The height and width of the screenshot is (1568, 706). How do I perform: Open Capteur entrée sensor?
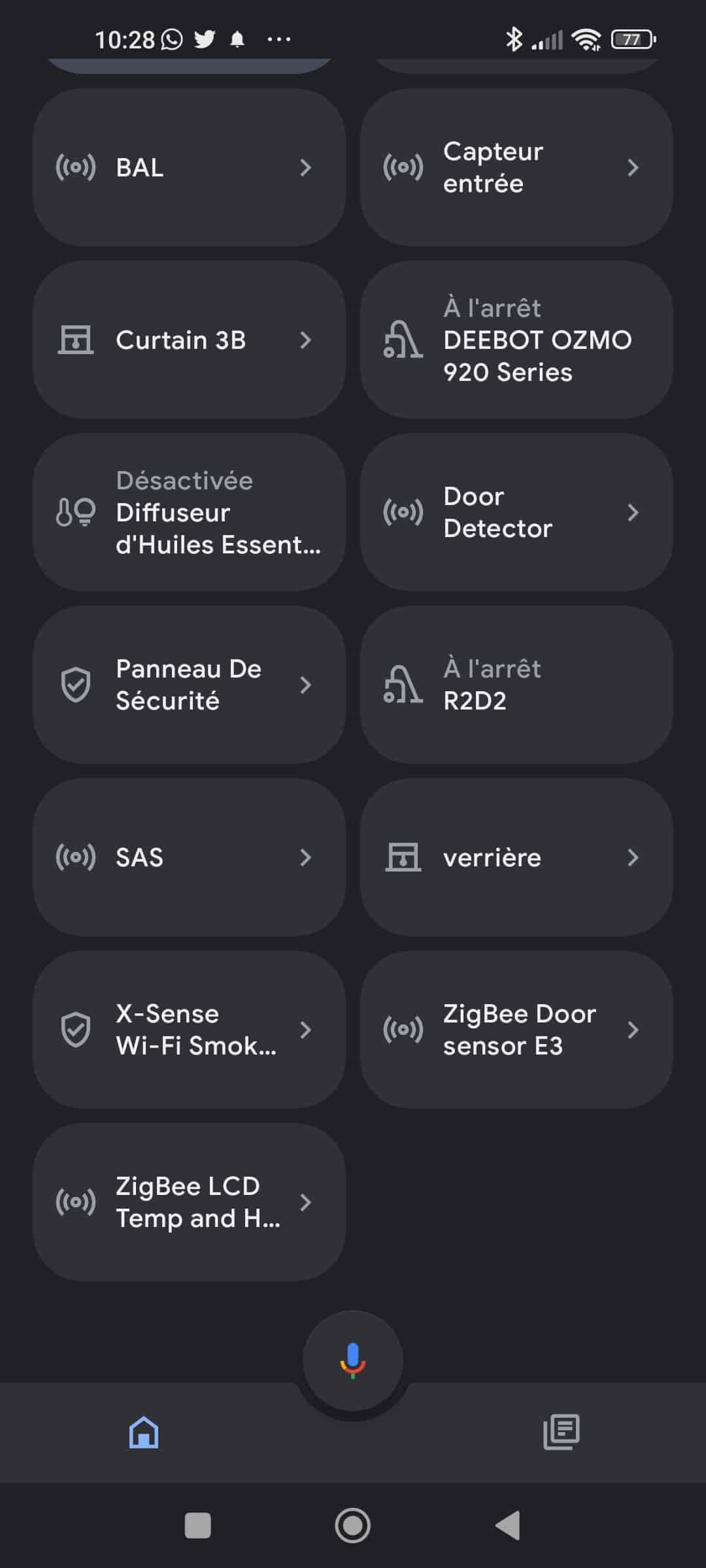(x=516, y=167)
